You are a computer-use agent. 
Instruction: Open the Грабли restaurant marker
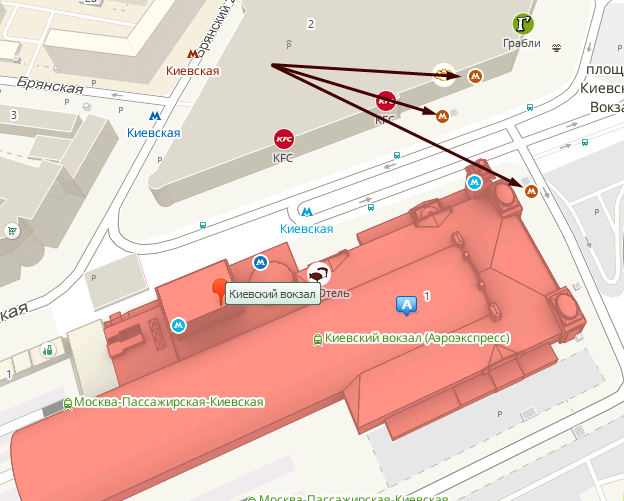523,24
